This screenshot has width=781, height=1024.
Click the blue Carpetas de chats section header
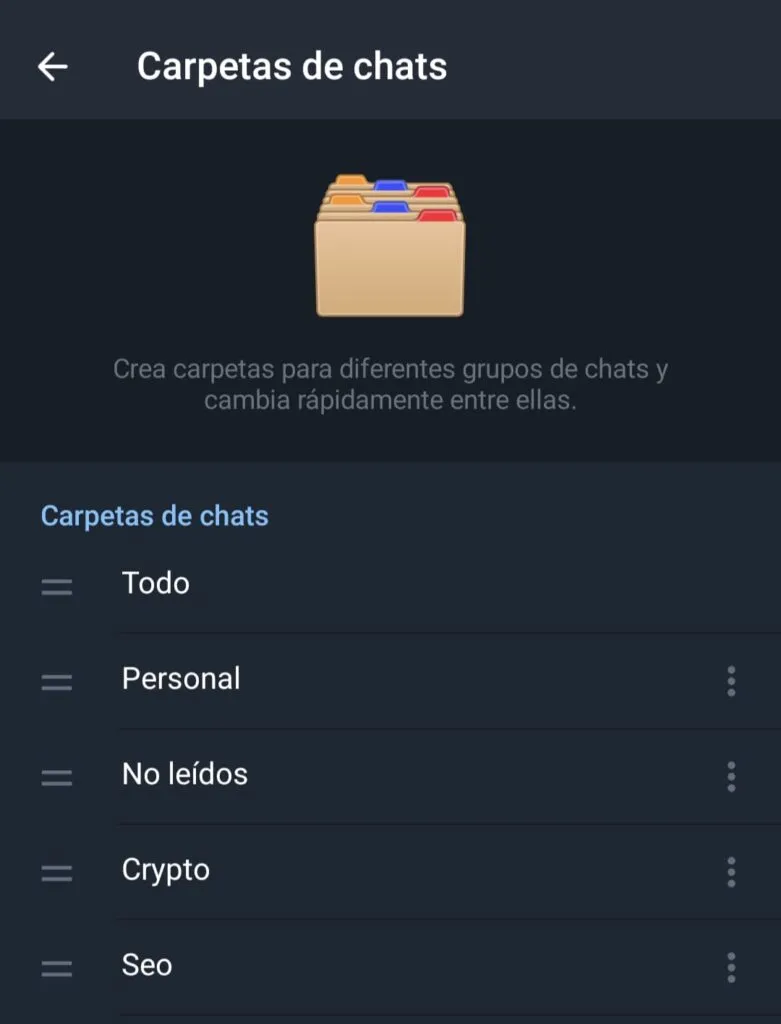tap(155, 515)
